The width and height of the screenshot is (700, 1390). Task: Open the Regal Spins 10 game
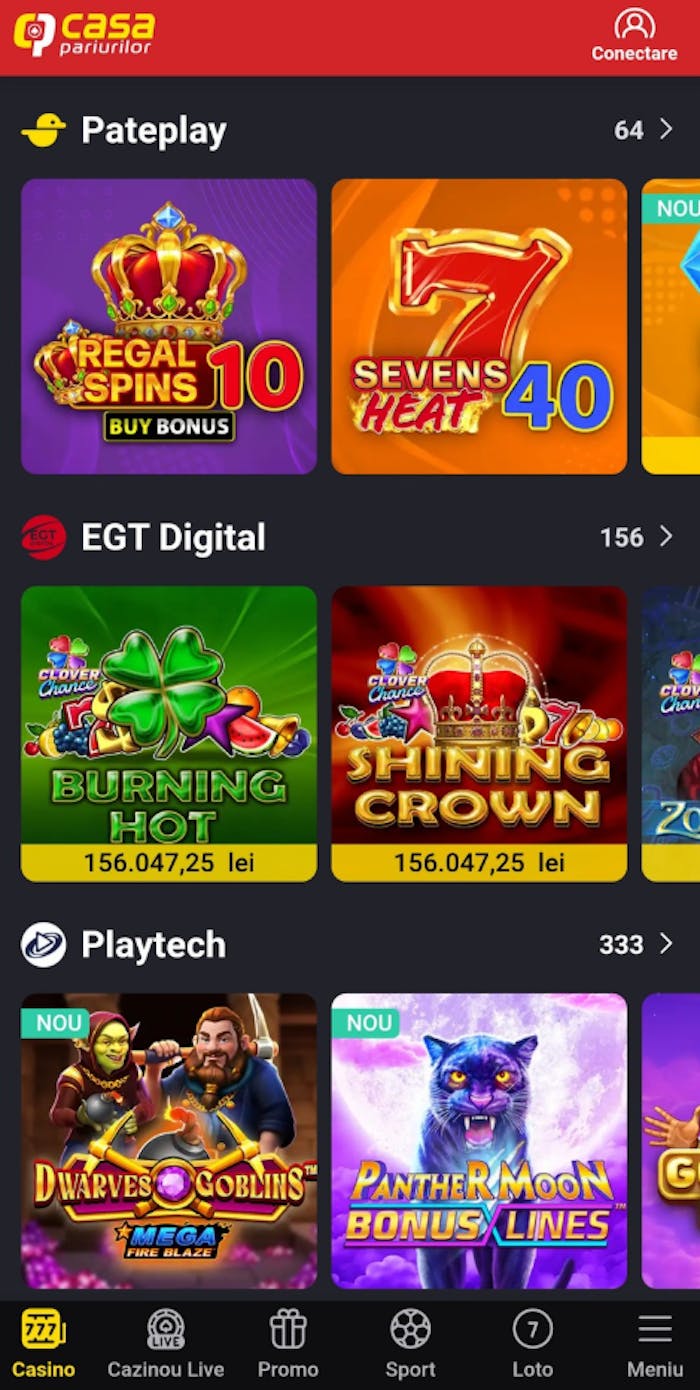pos(169,326)
